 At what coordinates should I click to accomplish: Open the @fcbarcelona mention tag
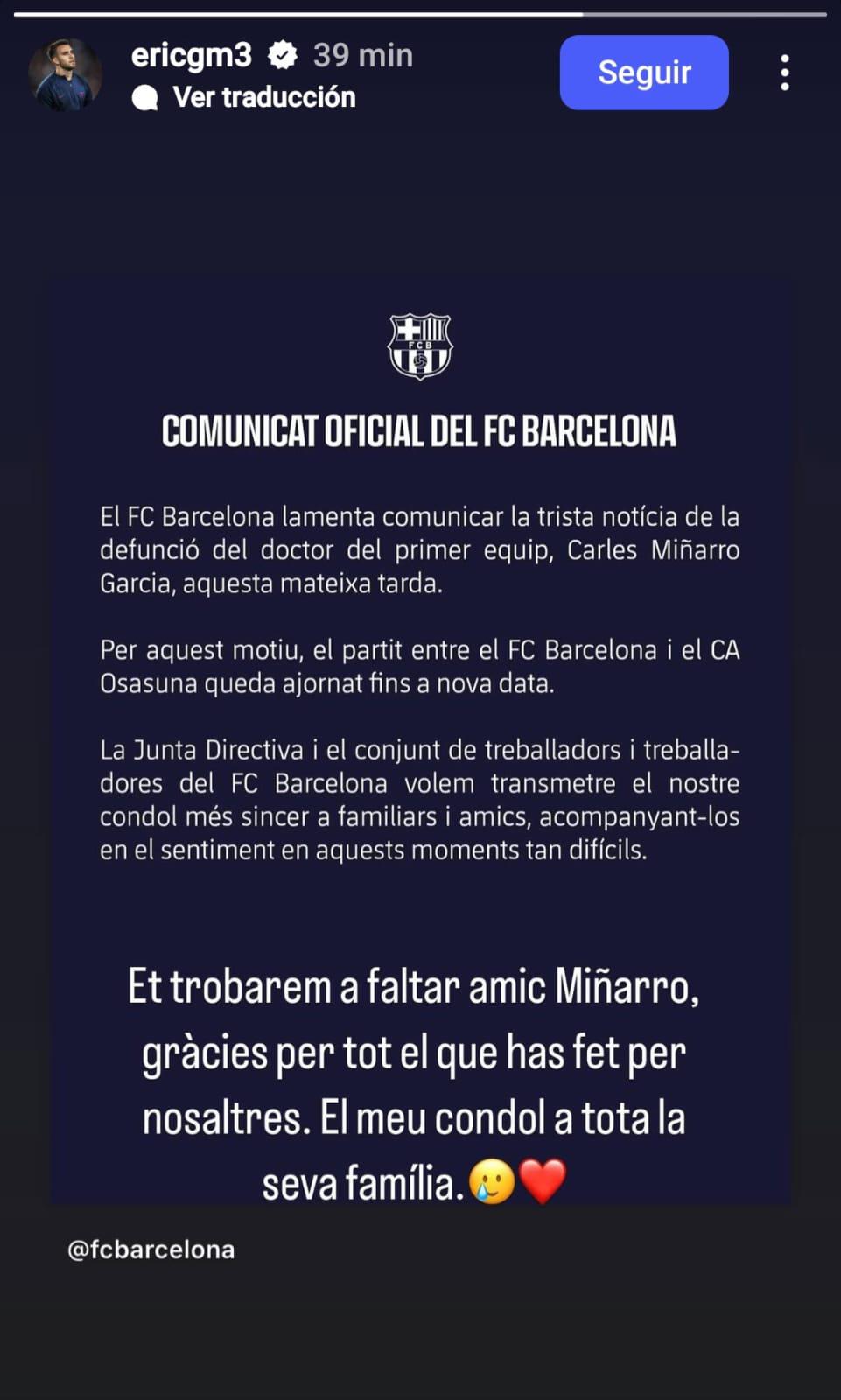point(149,1249)
